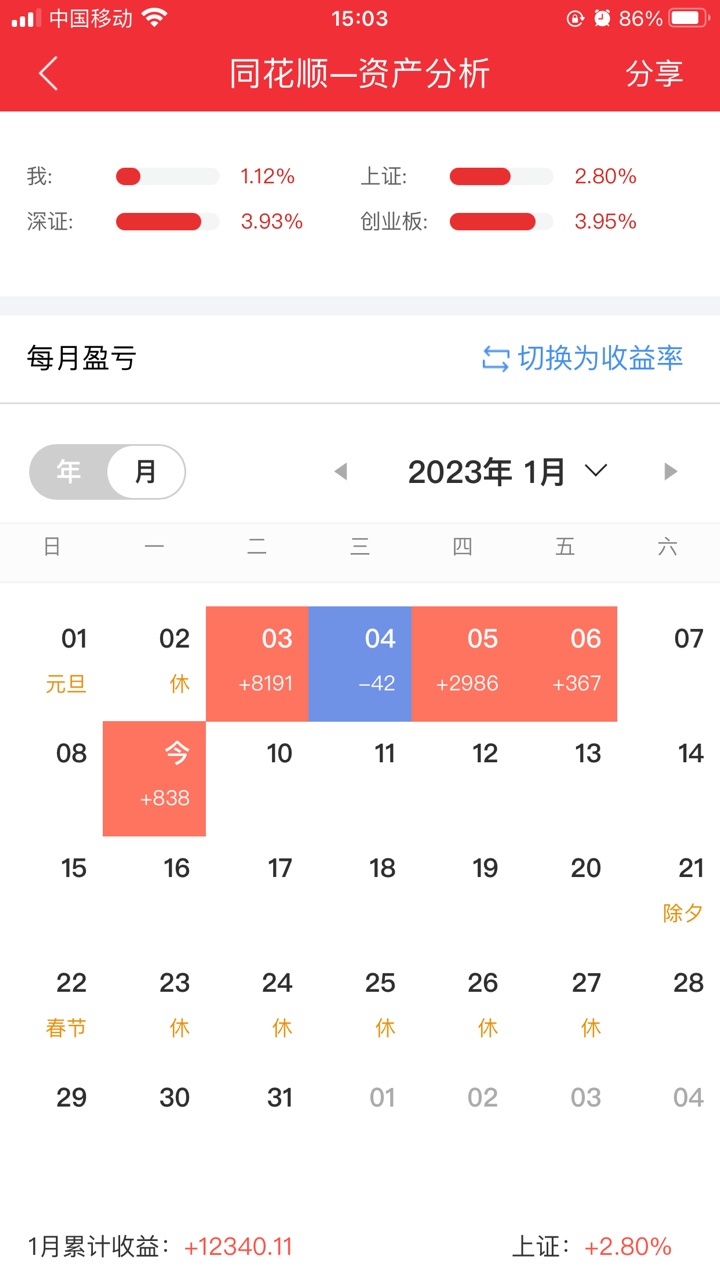Open day 04 showing -42
The height and width of the screenshot is (1280, 720).
pyautogui.click(x=360, y=663)
